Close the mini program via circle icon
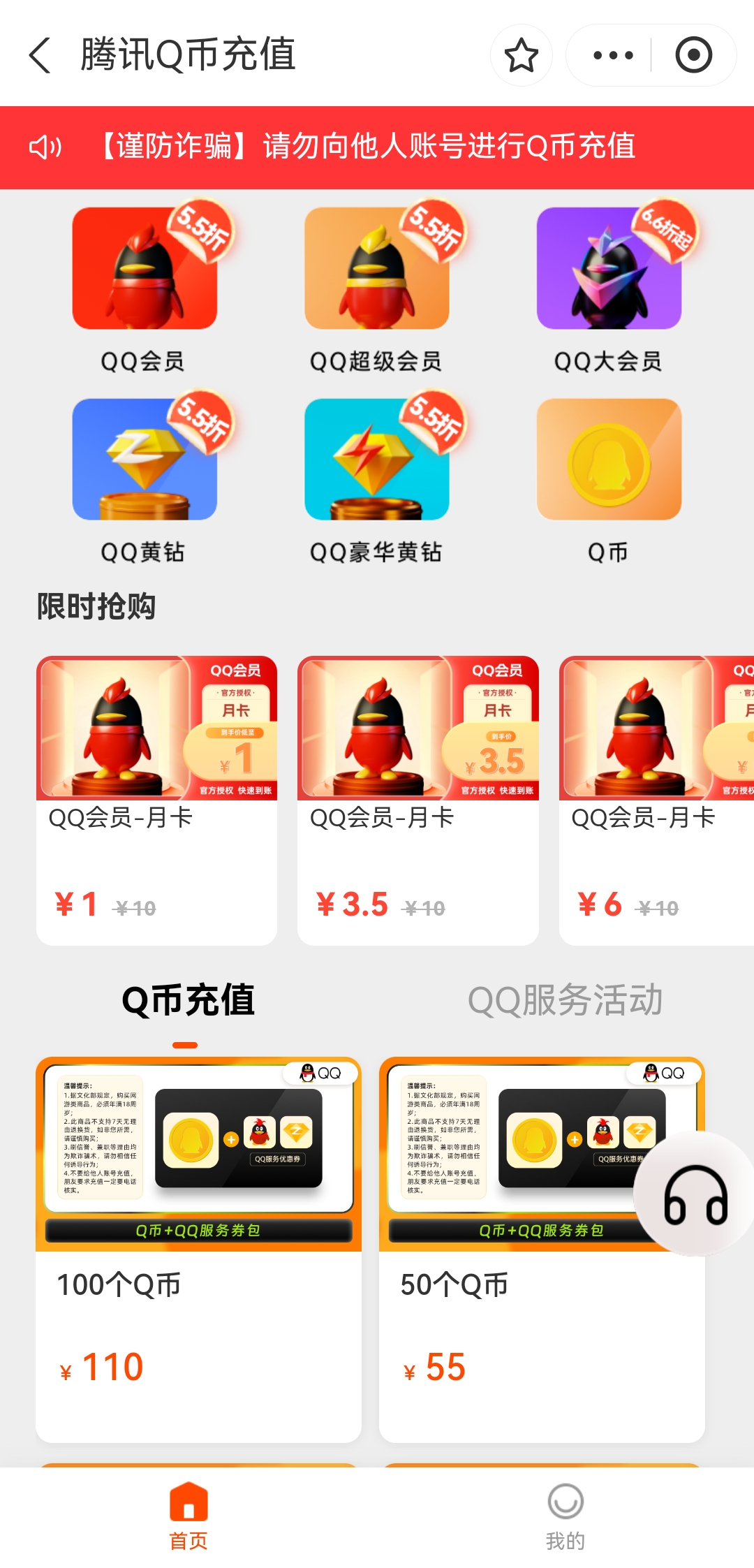The image size is (754, 1568). pyautogui.click(x=693, y=55)
